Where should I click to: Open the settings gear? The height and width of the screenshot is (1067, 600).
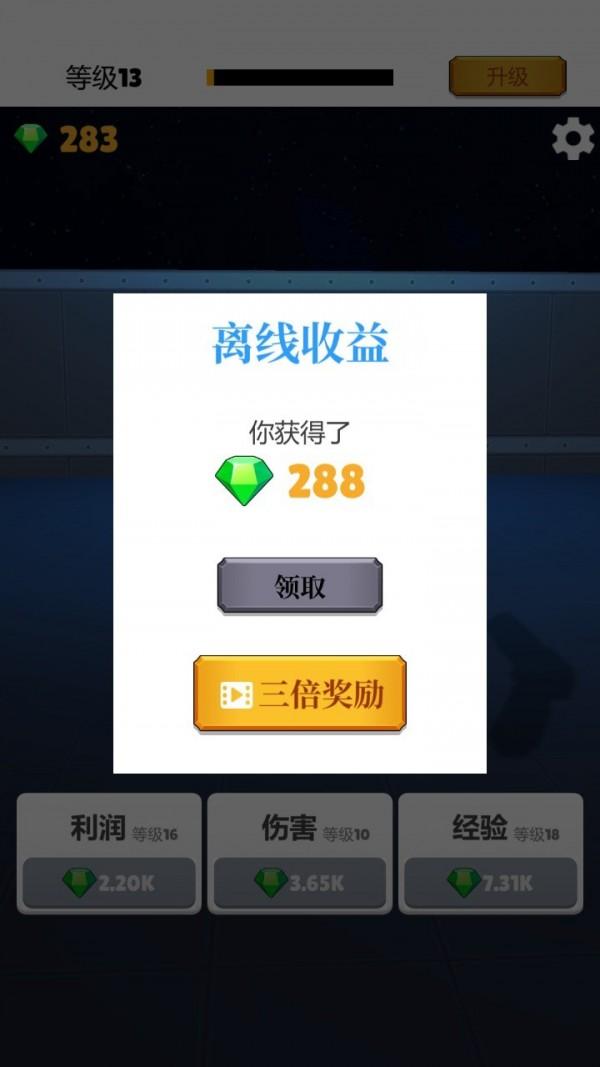[573, 140]
